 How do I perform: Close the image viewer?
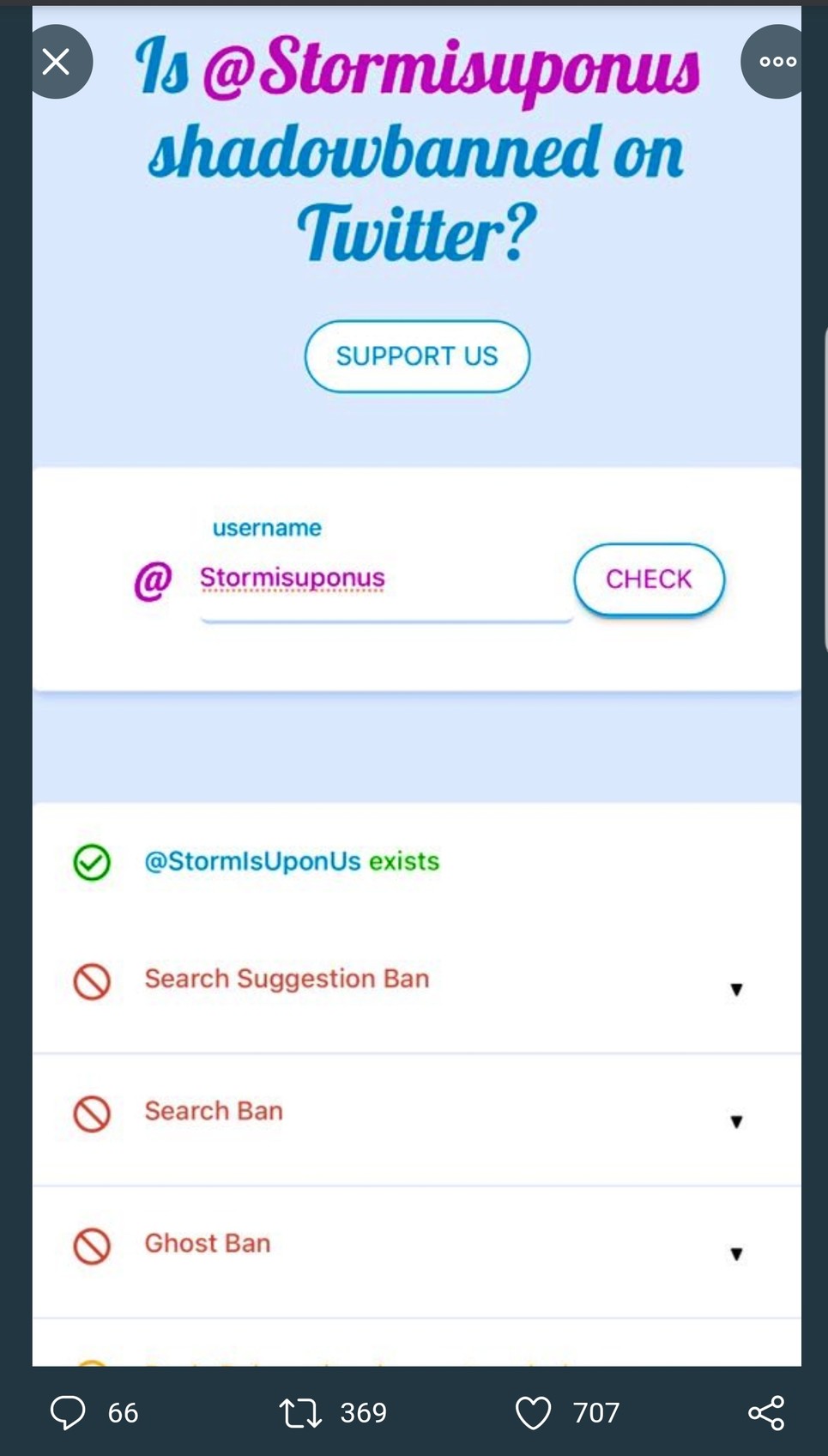57,62
